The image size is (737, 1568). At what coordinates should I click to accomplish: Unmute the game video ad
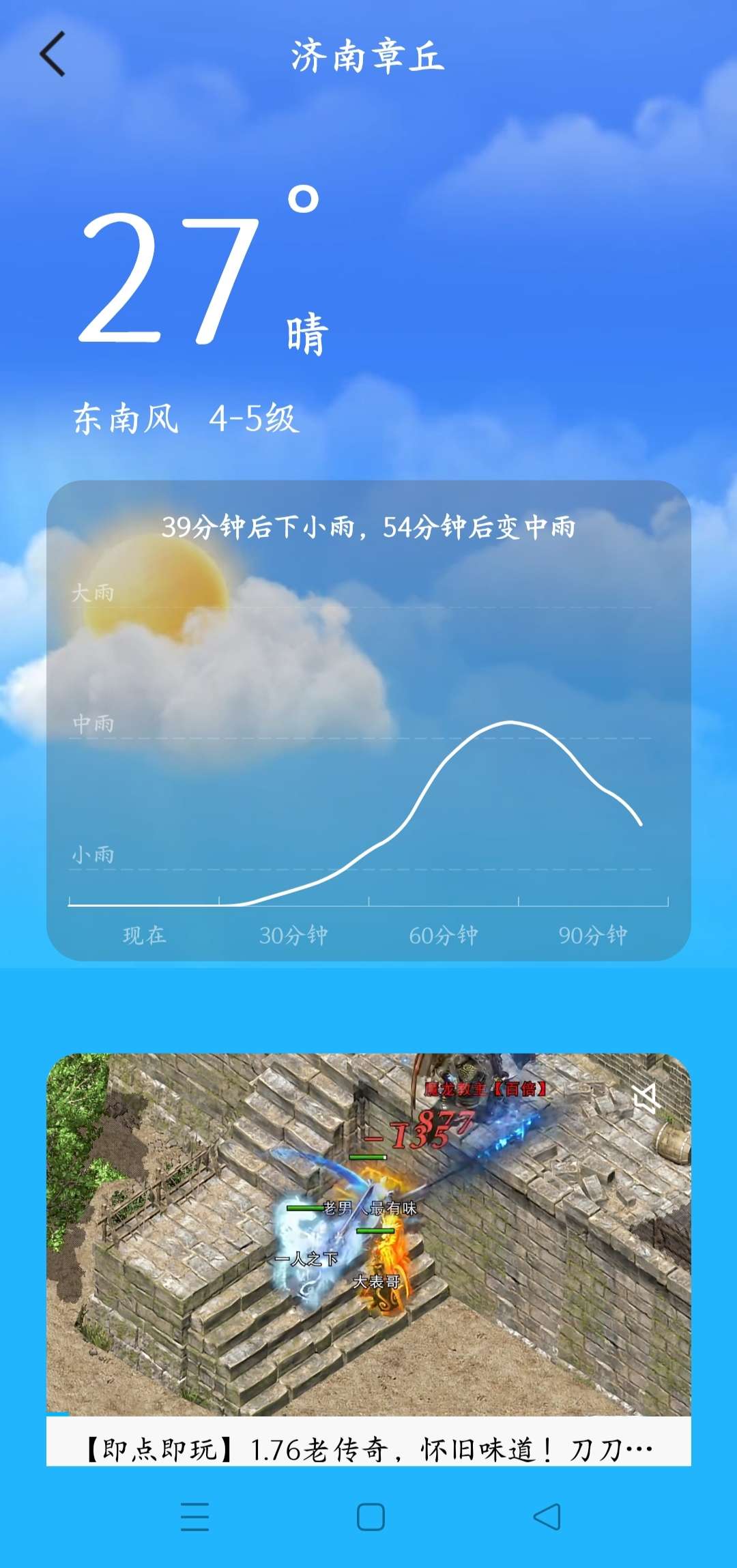646,1098
